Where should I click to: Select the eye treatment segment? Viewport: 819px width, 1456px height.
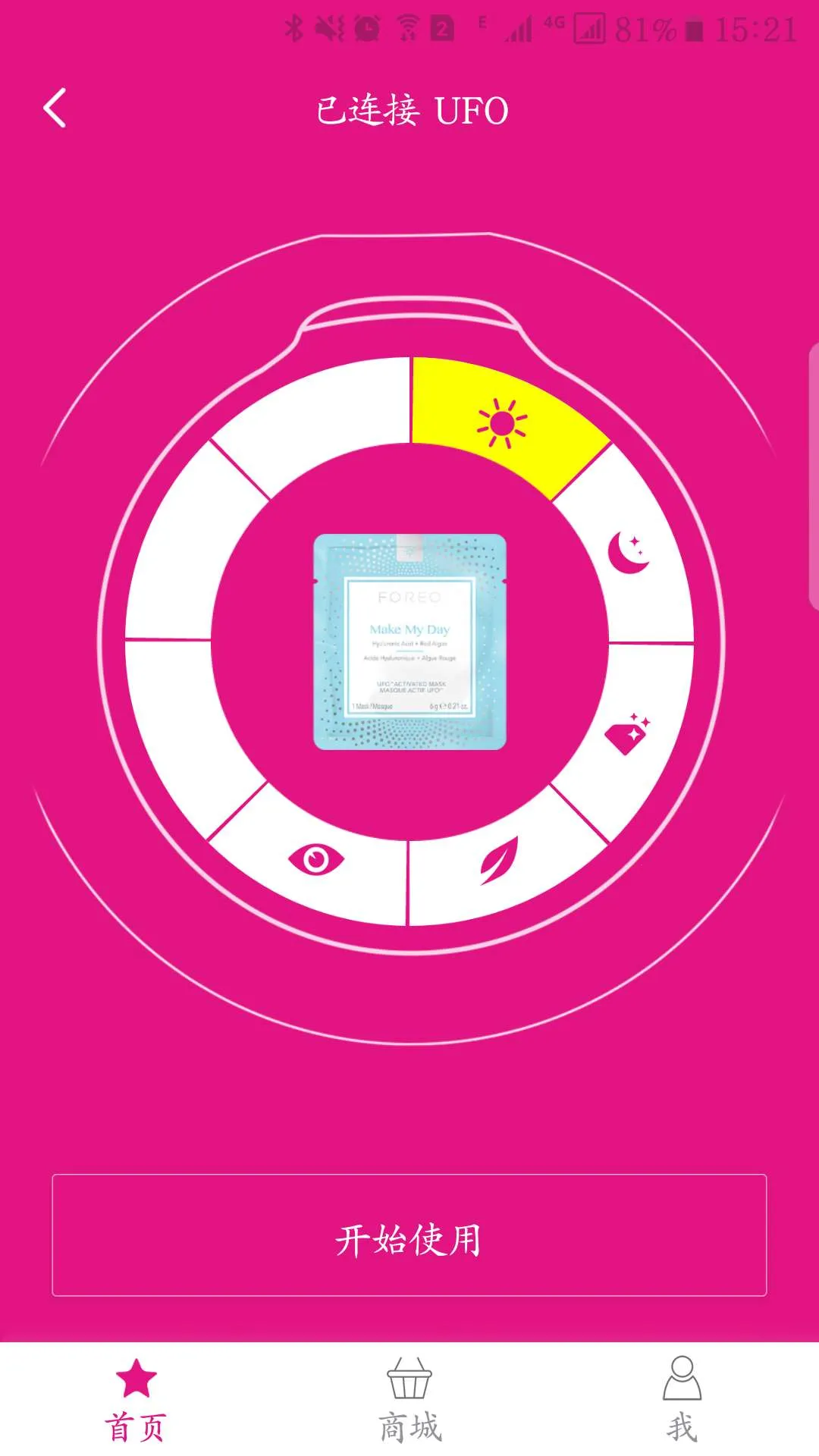(316, 859)
